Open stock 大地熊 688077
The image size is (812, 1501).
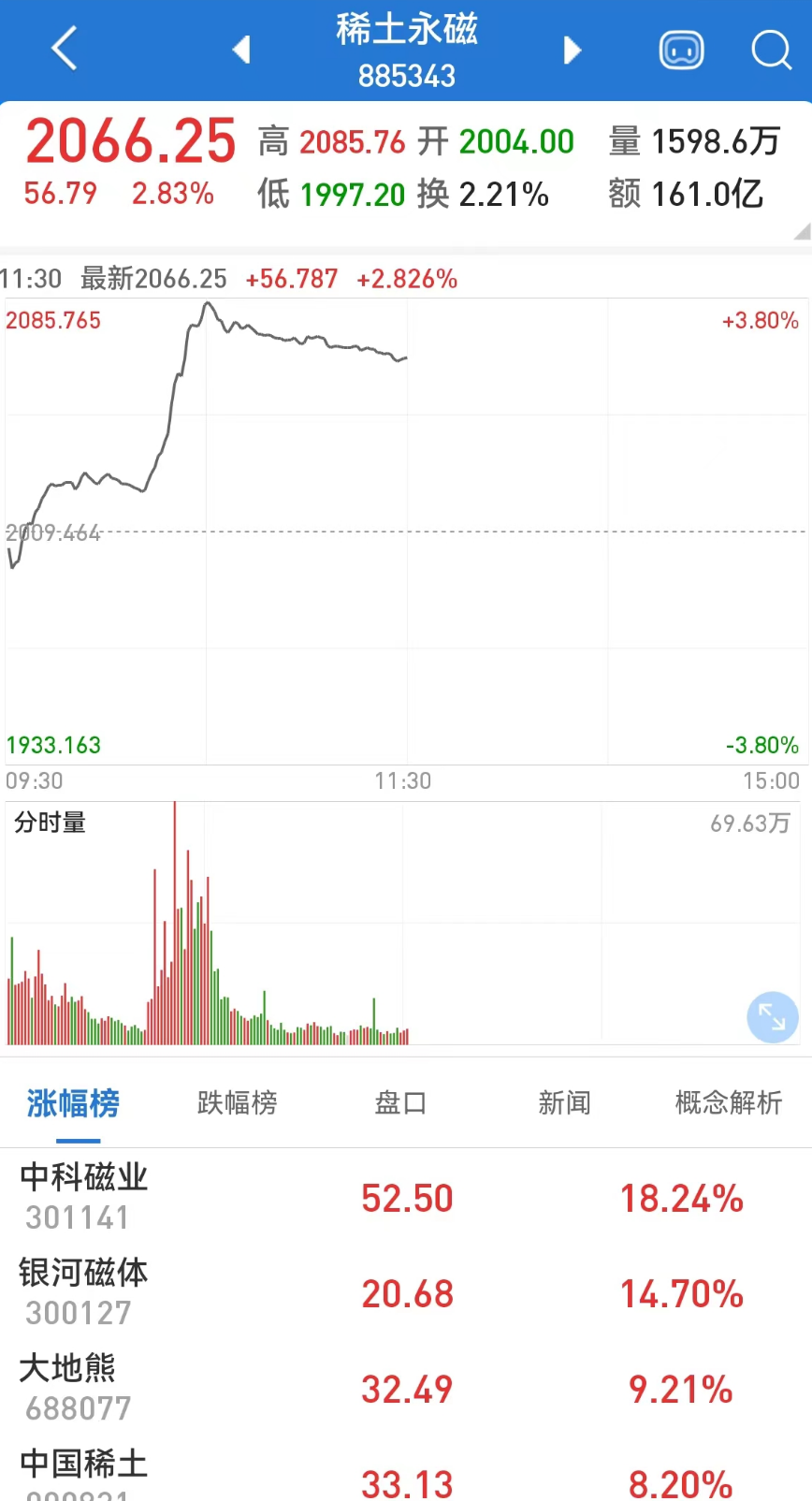click(x=406, y=1388)
